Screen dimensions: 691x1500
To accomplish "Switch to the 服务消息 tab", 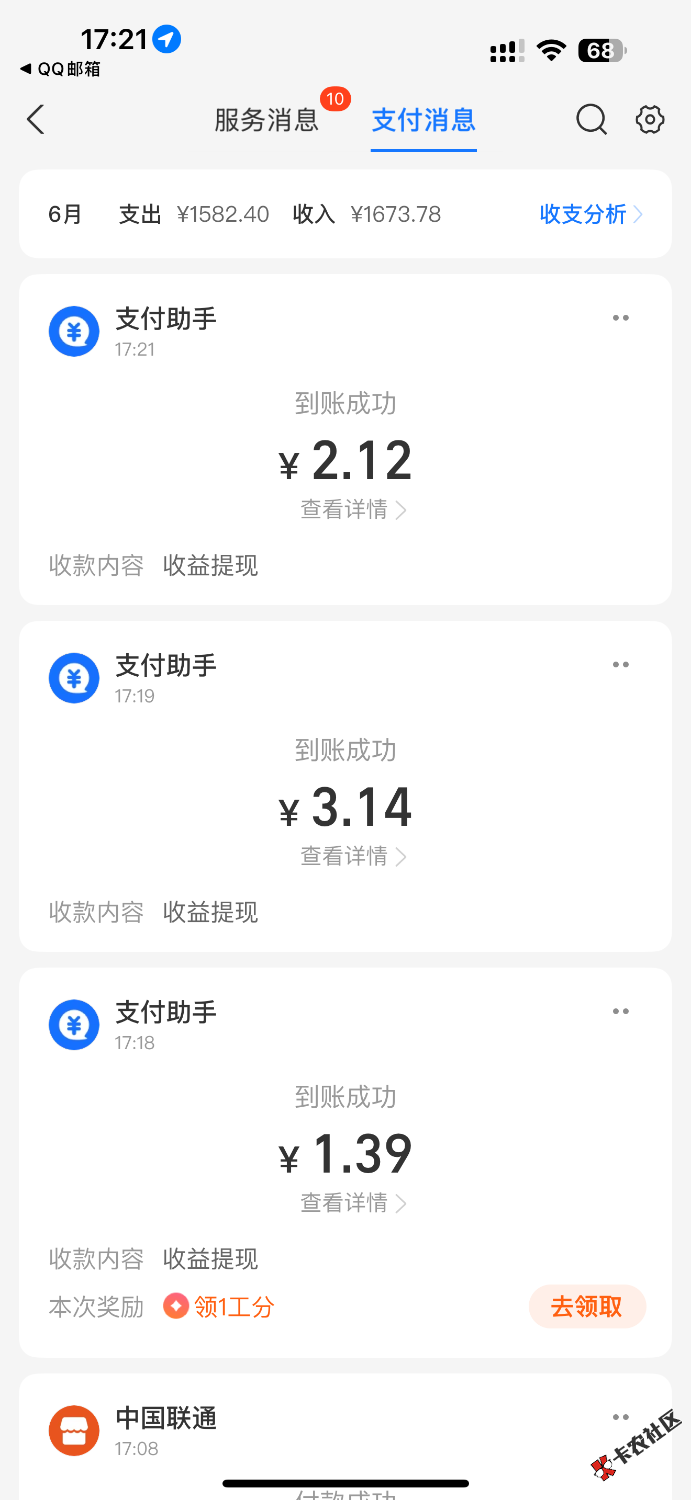I will (x=266, y=121).
